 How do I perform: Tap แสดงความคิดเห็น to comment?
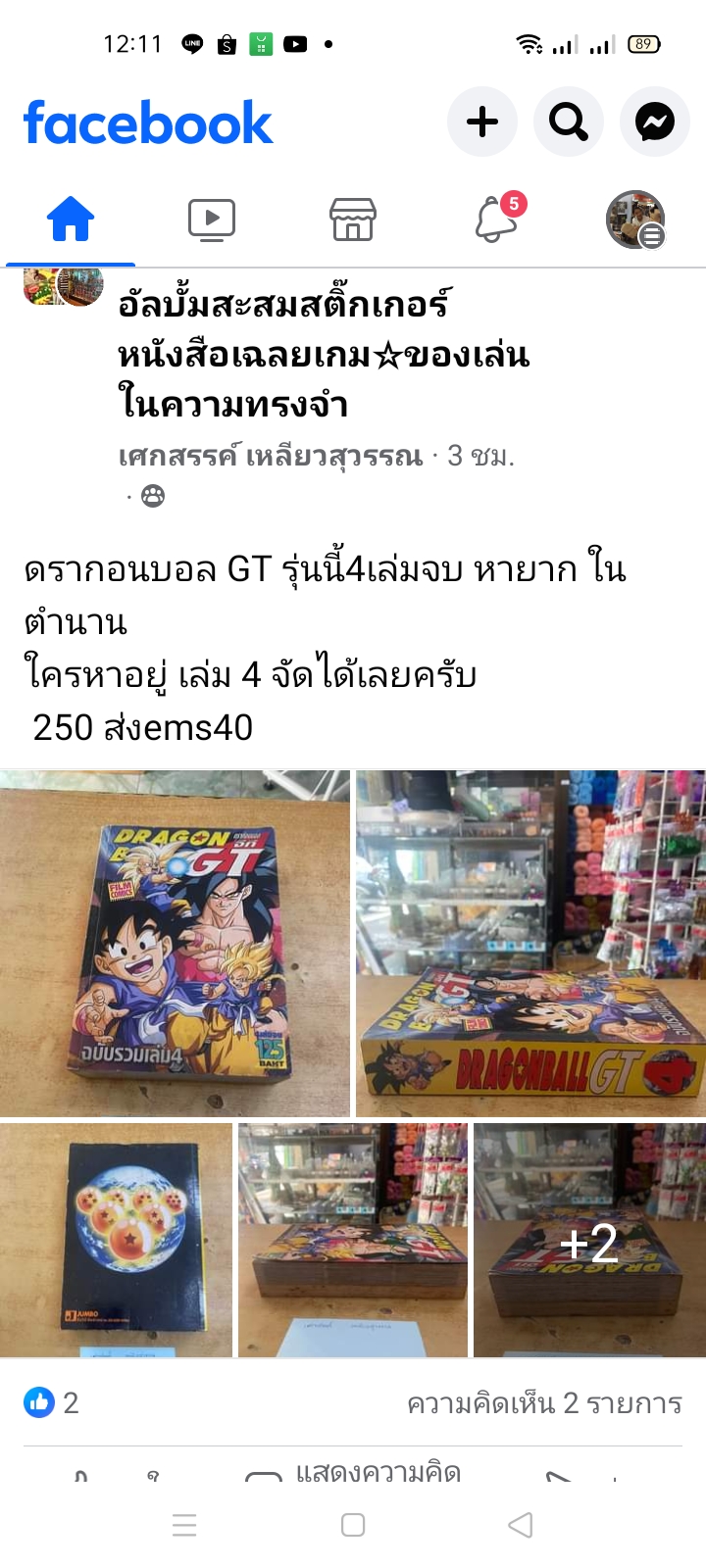point(378,1473)
